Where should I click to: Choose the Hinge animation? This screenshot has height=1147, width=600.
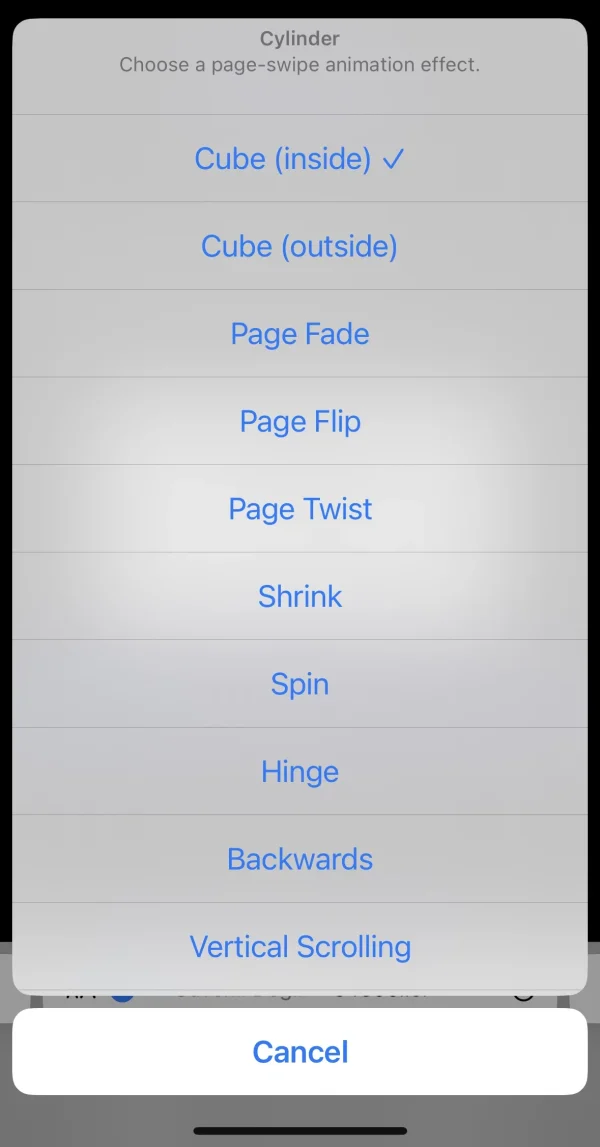300,771
